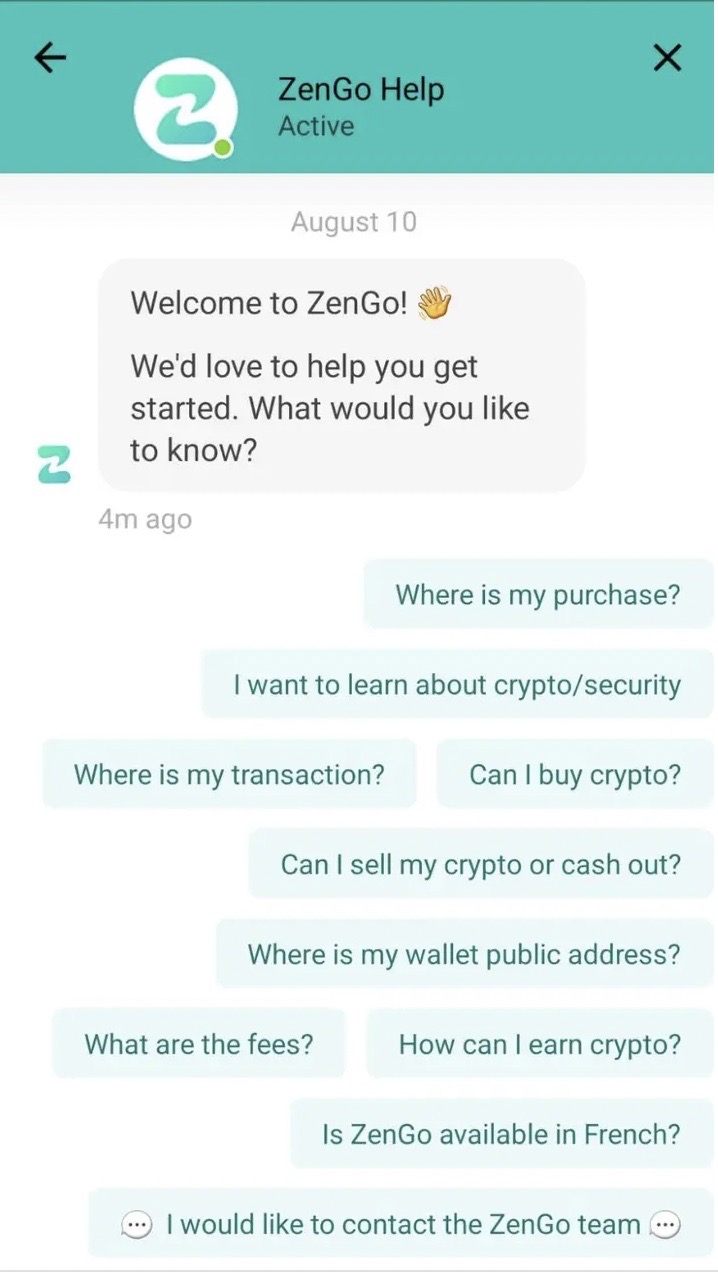Screen dimensions: 718x1276
Task: Close the ZenGo Help chat
Action: [x=667, y=59]
